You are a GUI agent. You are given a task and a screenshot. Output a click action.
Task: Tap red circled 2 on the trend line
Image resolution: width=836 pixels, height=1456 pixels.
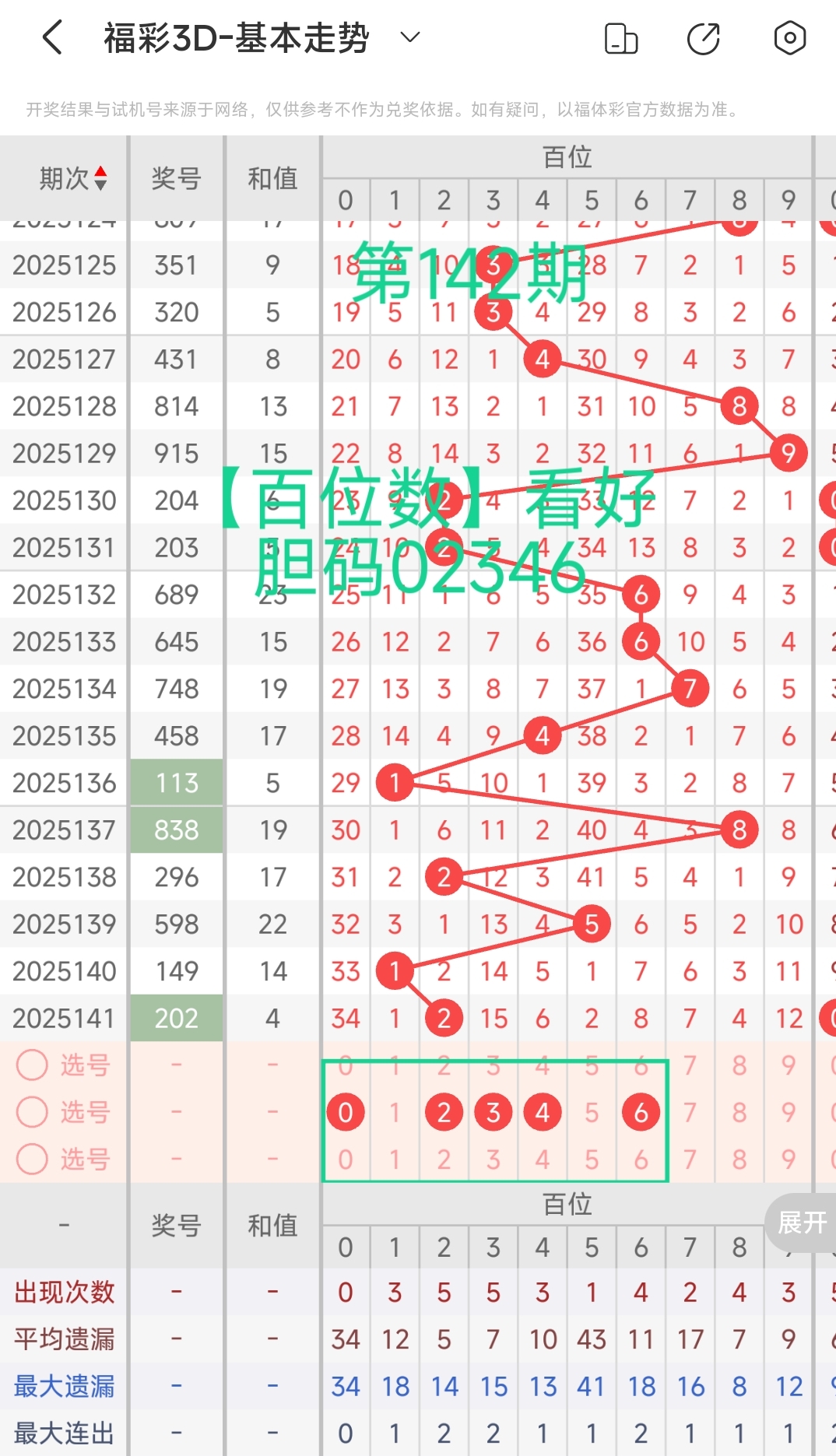pos(444,1017)
